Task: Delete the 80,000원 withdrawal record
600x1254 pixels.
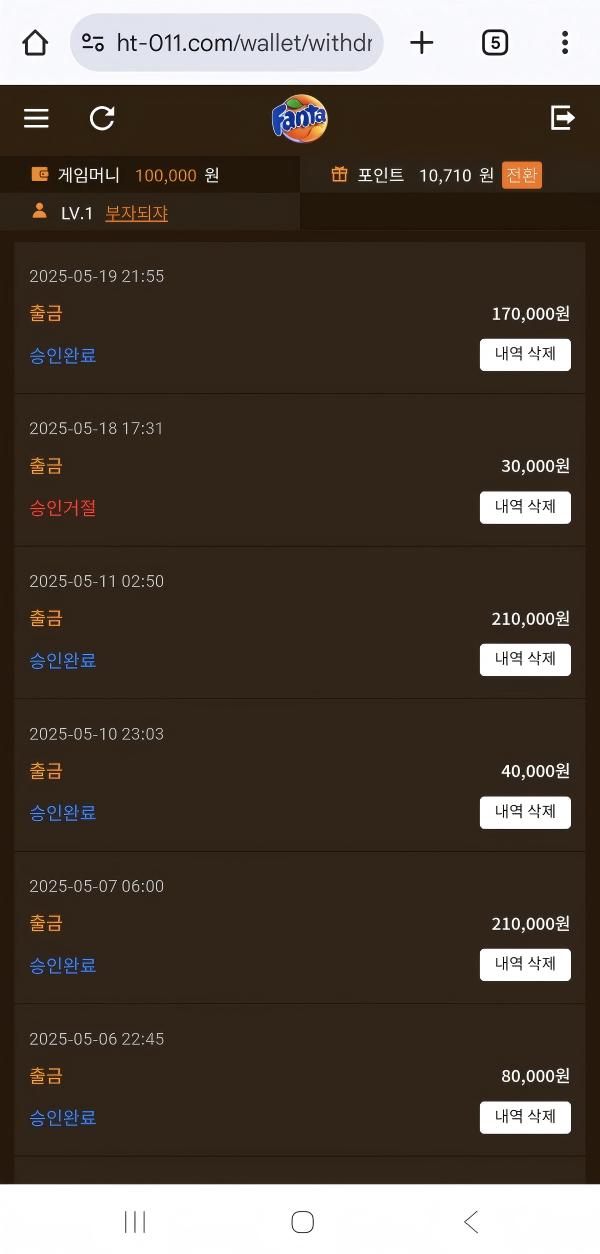Action: [x=525, y=1117]
